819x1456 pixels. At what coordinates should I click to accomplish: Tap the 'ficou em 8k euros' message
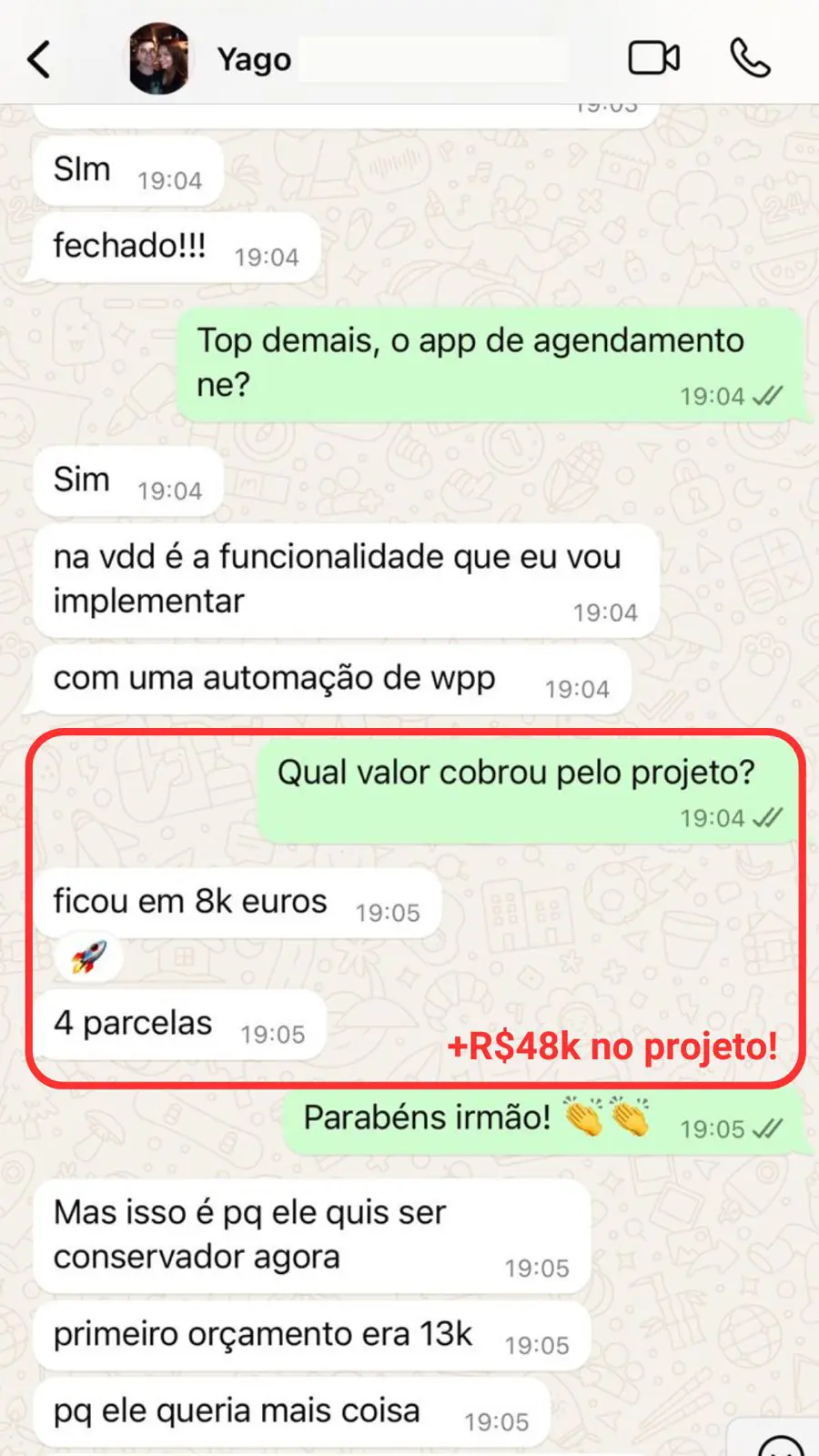[x=190, y=901]
